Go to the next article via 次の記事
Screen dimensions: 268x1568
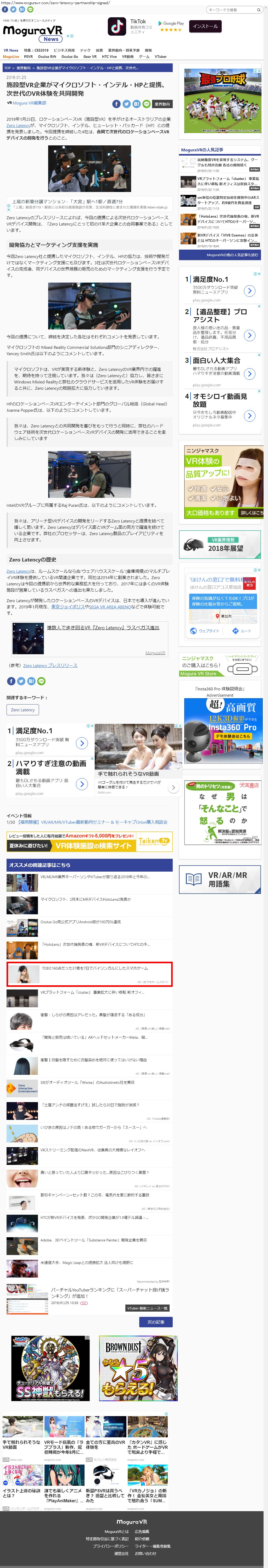[x=155, y=1322]
